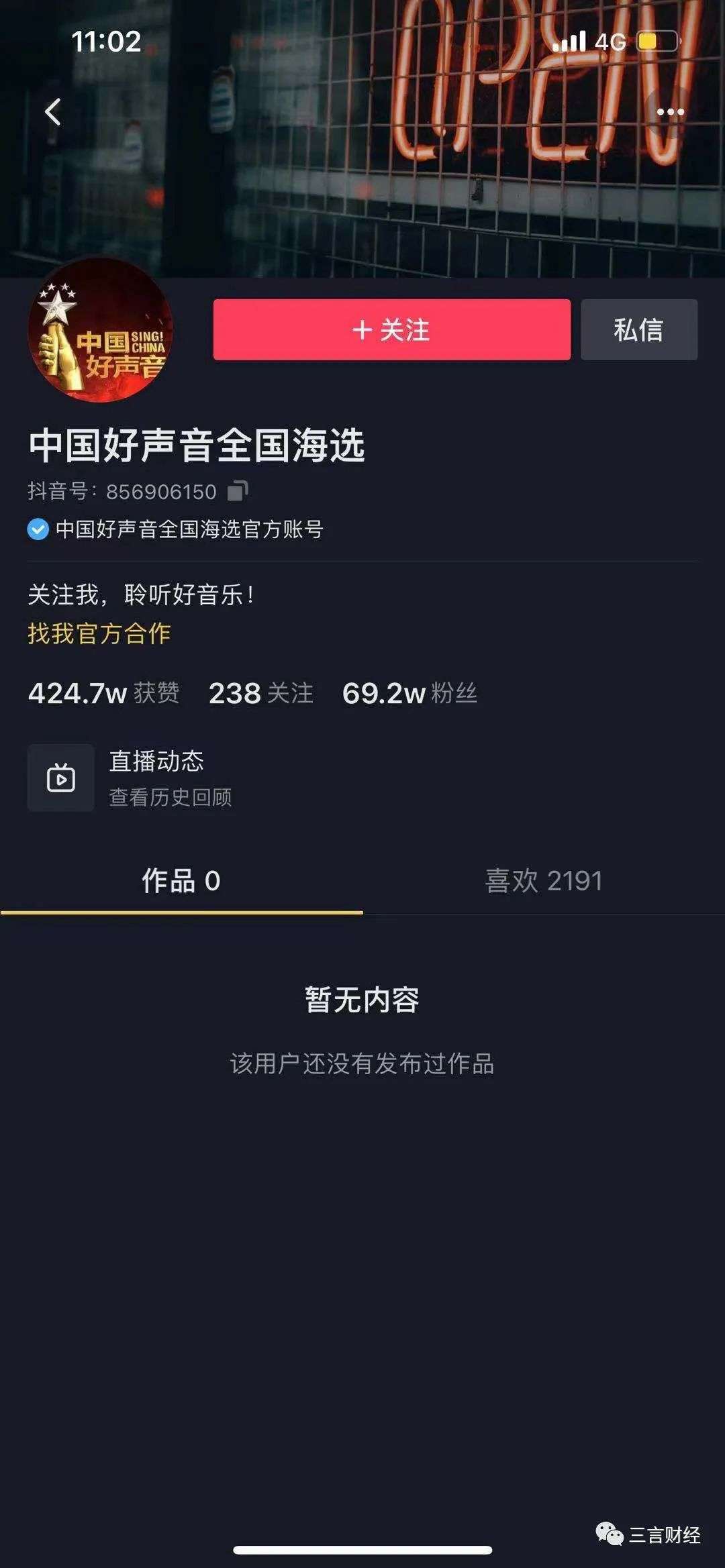Open the 238 关注 following list
This screenshot has height=1568, width=725.
point(260,693)
